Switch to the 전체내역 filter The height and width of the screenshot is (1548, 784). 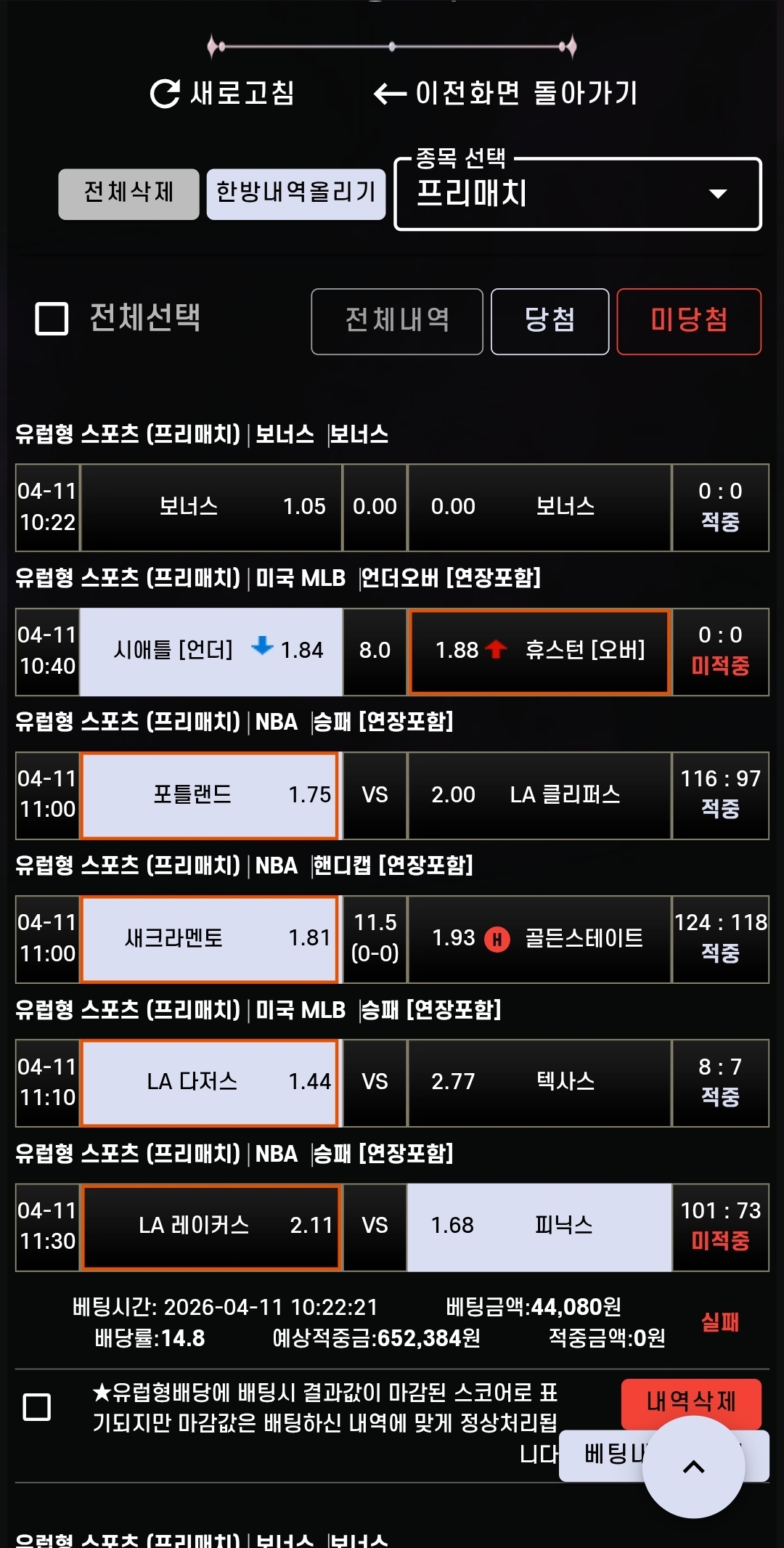[x=396, y=321]
